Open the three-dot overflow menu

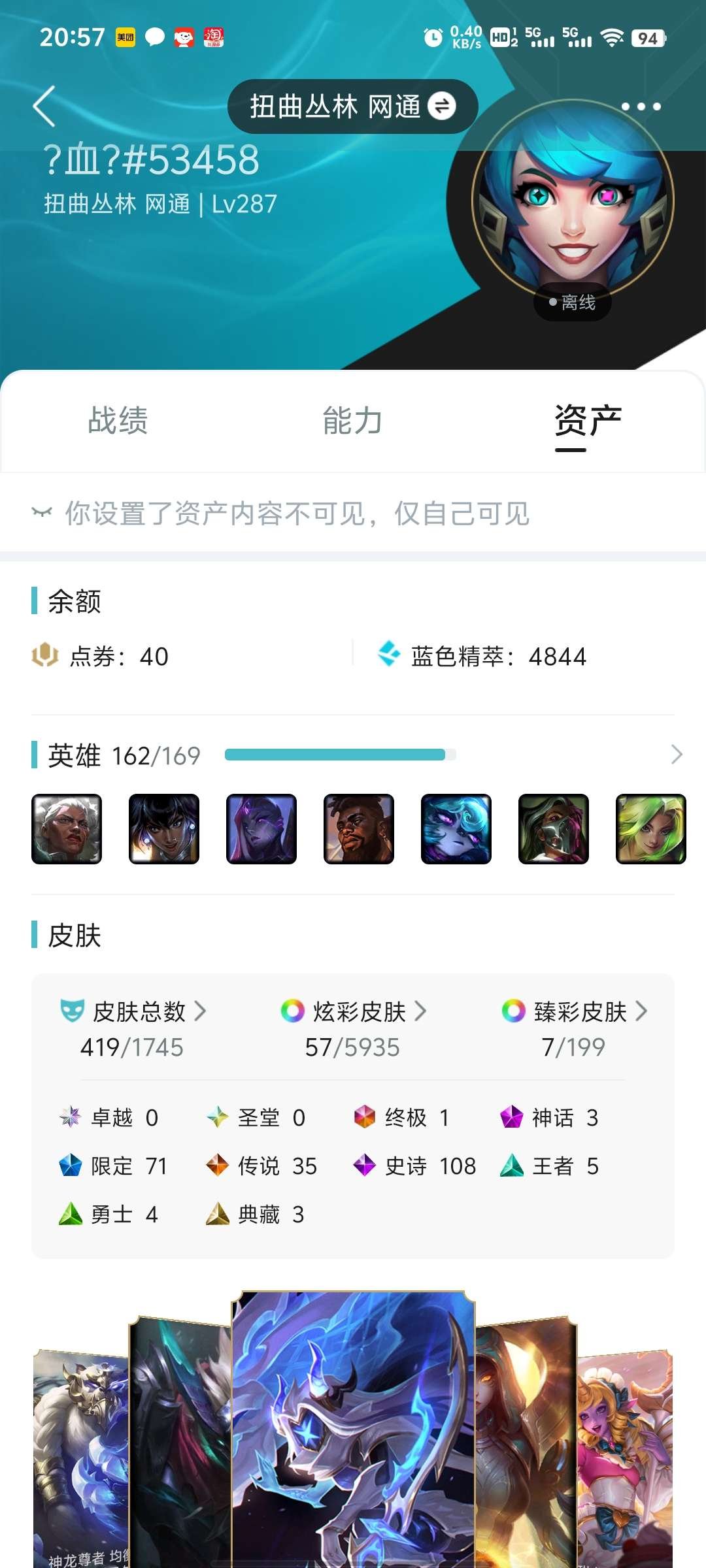click(x=640, y=106)
